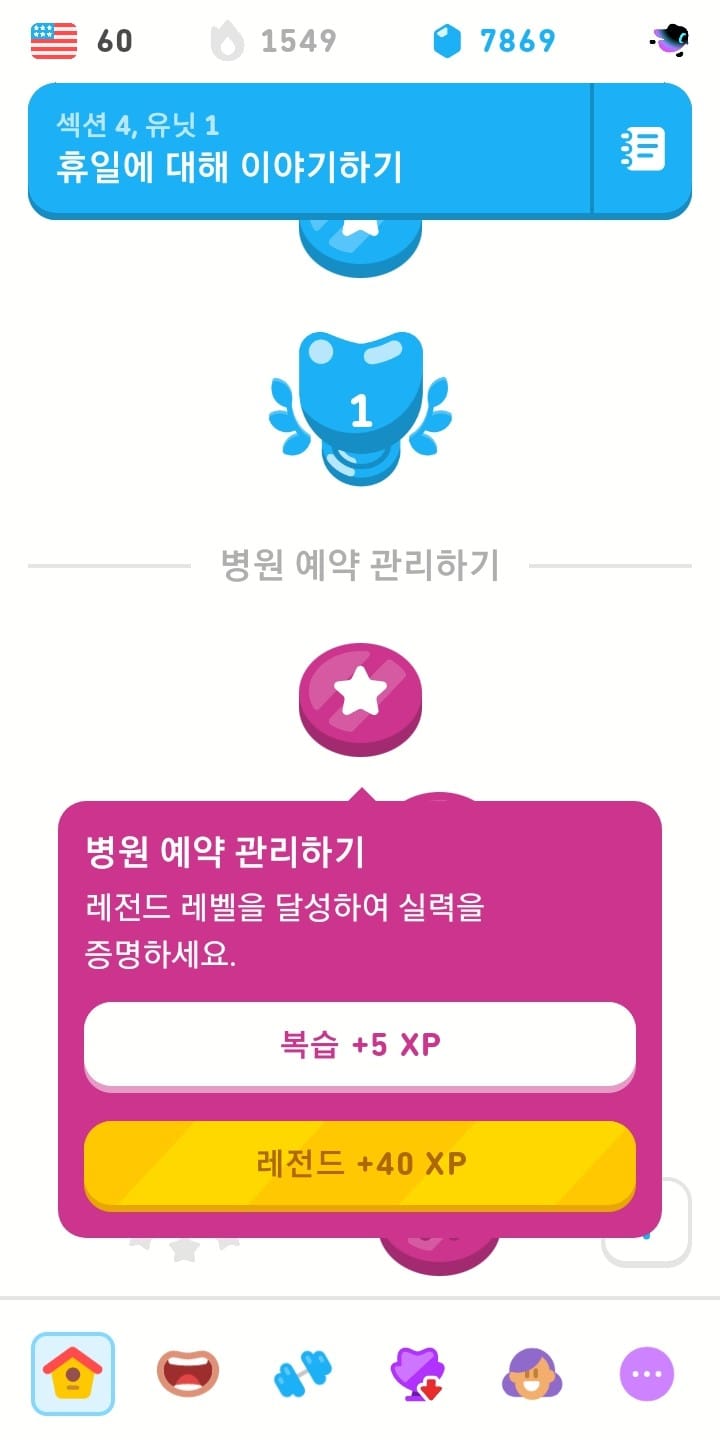Screen dimensions: 720x1440
Task: Open the home tab in bottom navigation
Action: (74, 1372)
